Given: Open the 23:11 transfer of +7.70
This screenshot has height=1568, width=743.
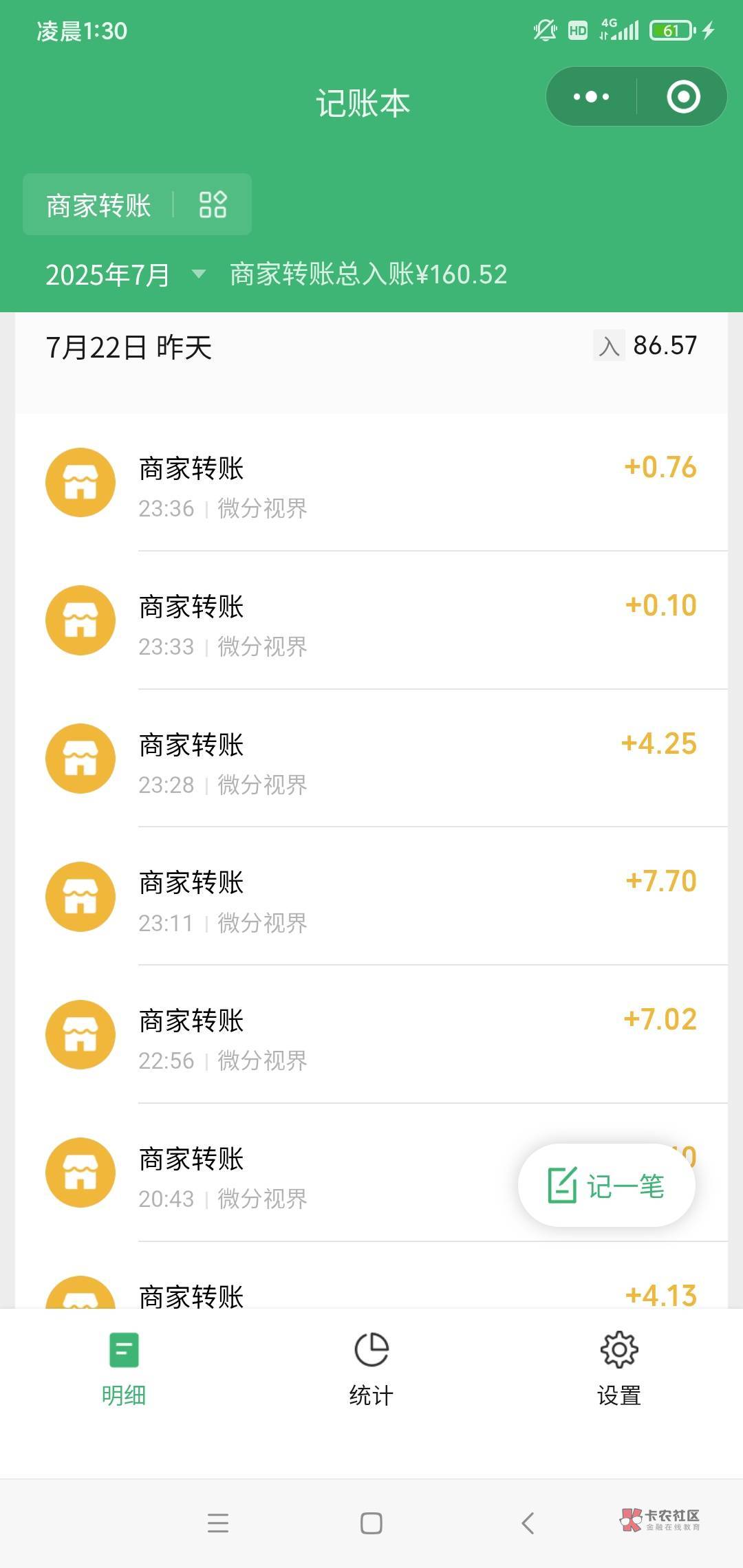Looking at the screenshot, I should pos(371,897).
